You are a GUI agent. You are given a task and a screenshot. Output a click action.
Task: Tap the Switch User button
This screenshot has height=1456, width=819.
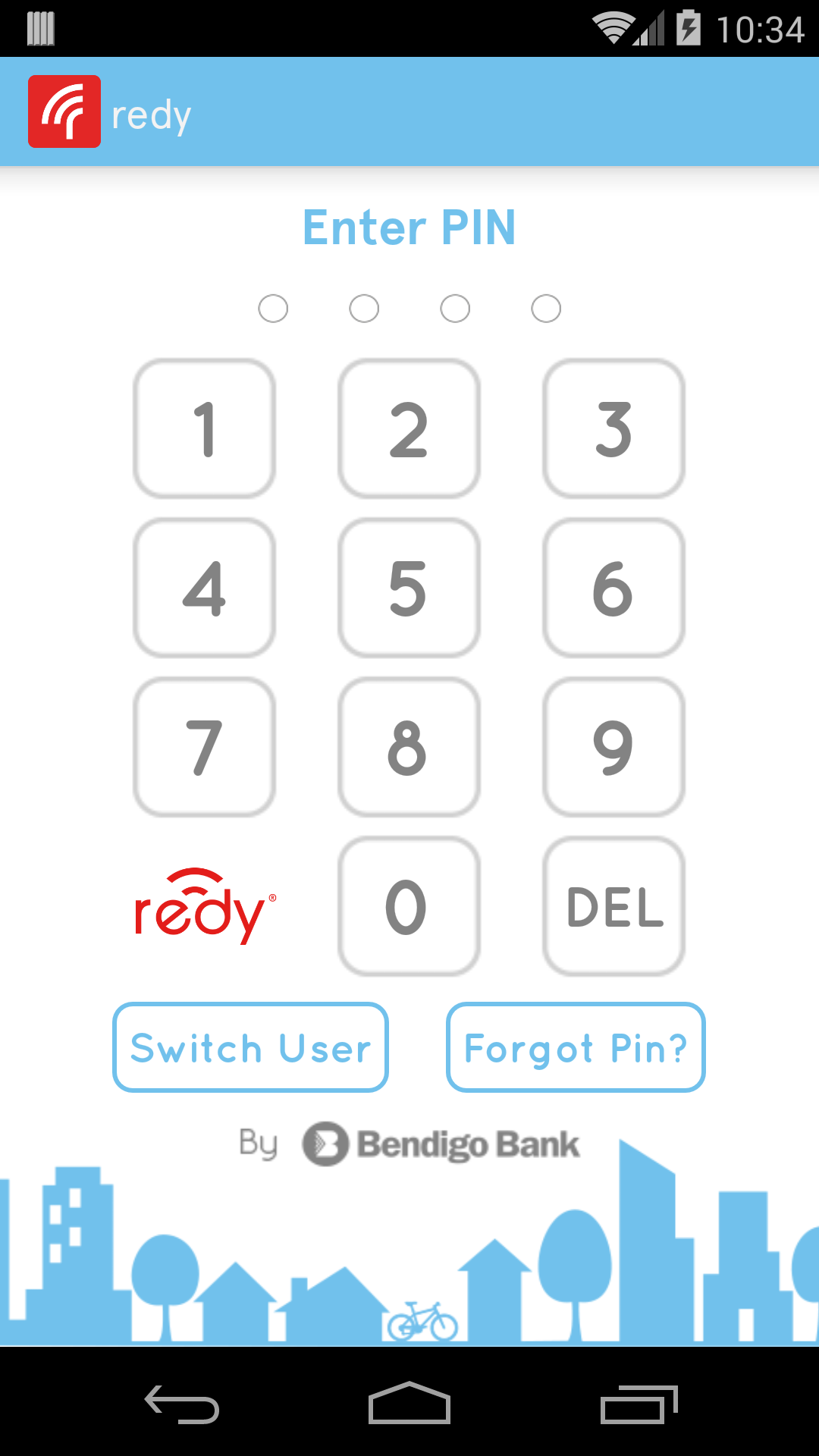pos(250,1047)
